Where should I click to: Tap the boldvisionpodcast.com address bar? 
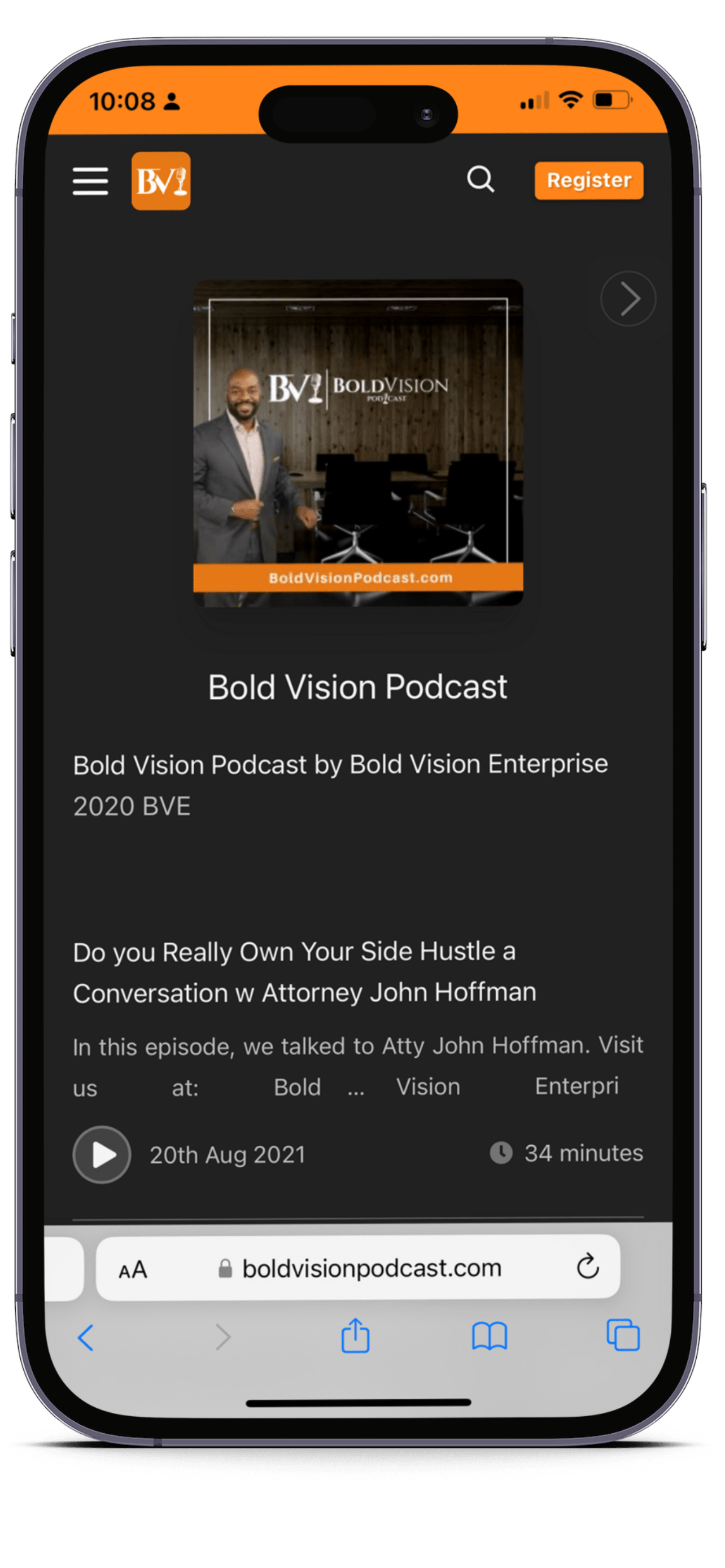pos(372,1268)
